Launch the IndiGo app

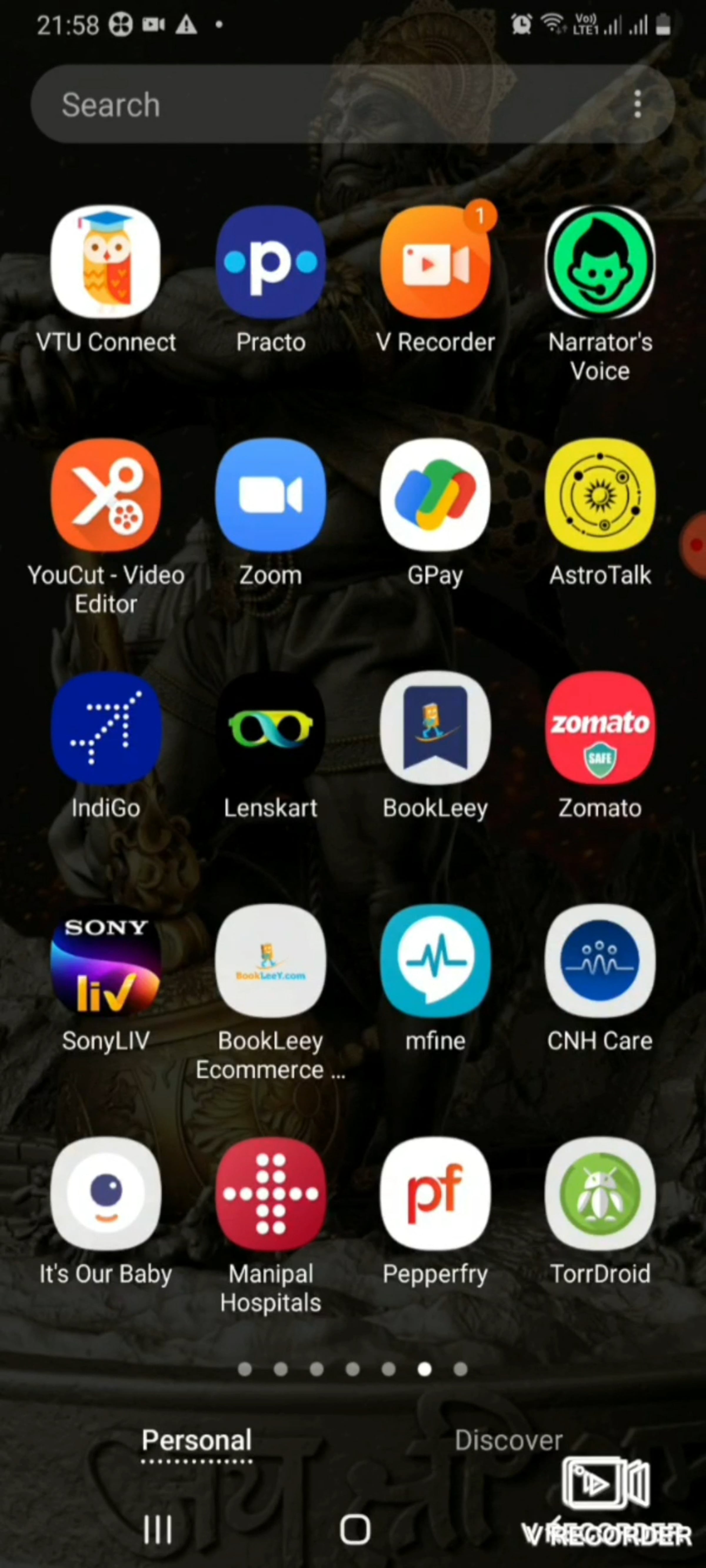pyautogui.click(x=106, y=728)
